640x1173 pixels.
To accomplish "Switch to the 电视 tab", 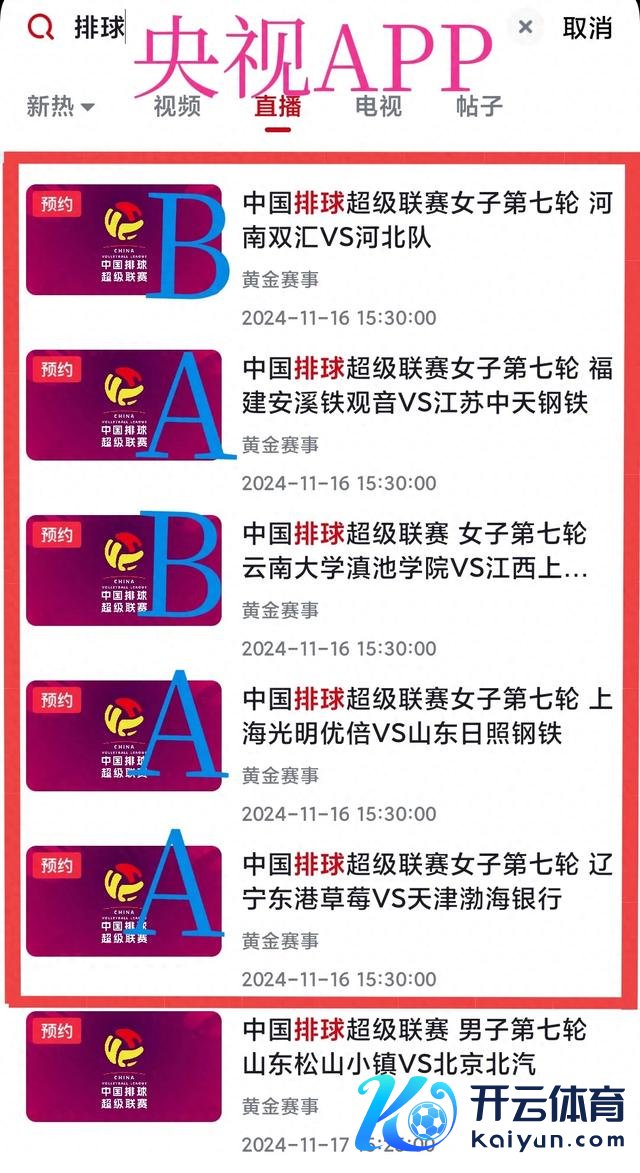I will tap(379, 106).
